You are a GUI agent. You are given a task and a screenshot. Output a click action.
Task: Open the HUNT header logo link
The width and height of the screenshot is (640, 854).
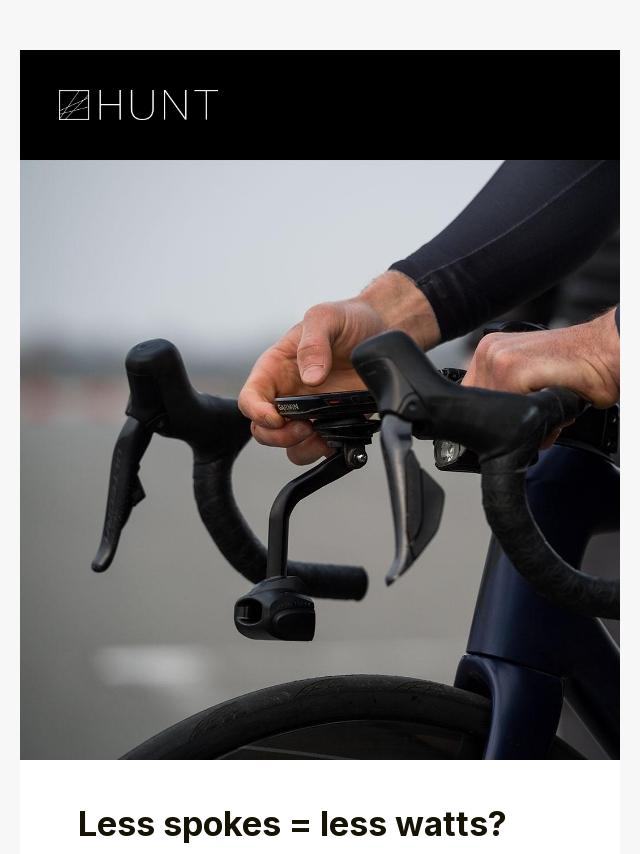[x=138, y=105]
